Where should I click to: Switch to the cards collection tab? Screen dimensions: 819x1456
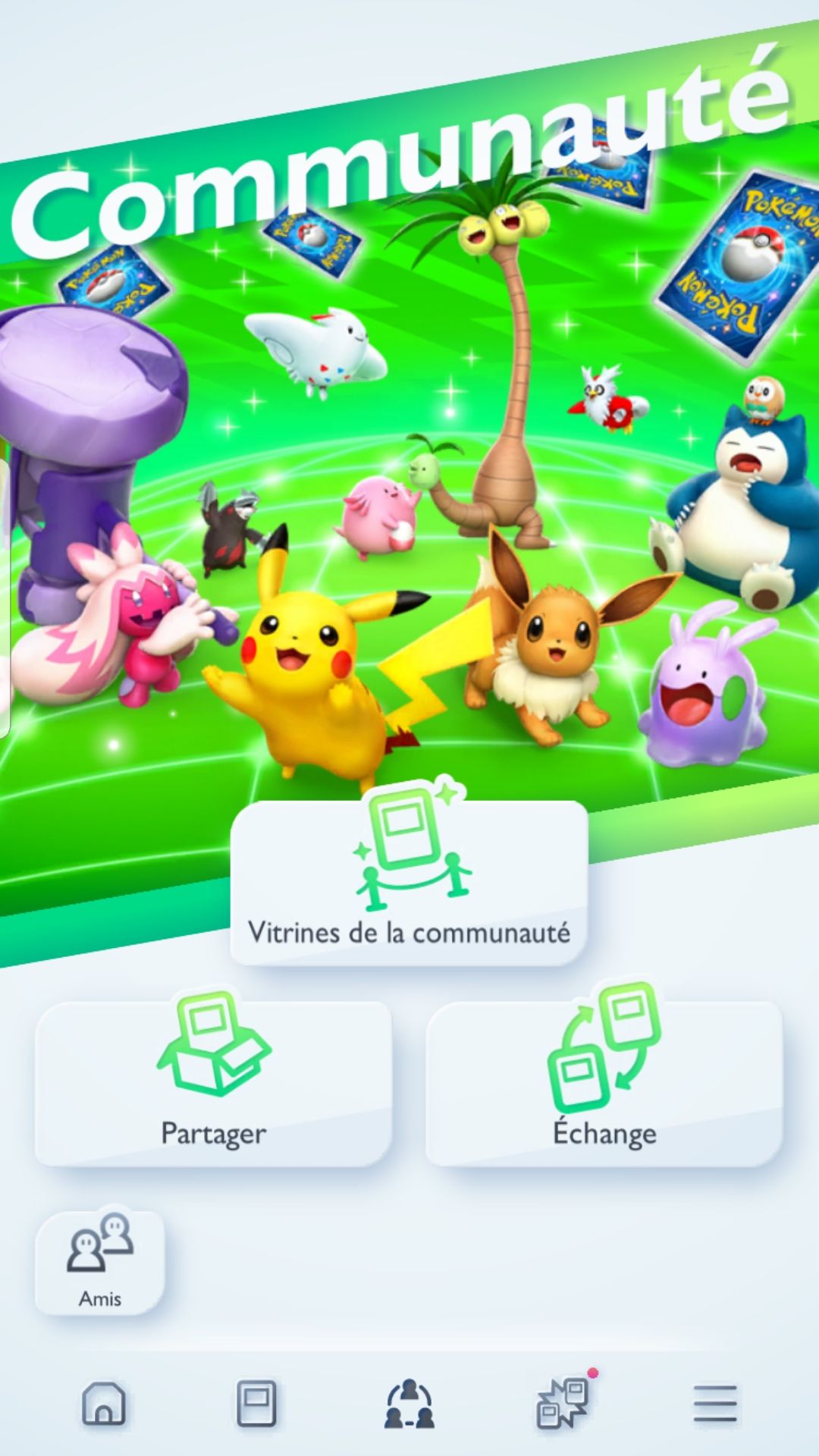[x=256, y=1403]
